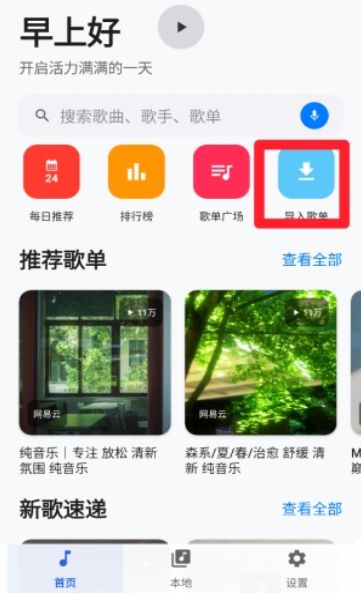Tap the play button beside 早上好
361x594 pixels.
tap(181, 27)
